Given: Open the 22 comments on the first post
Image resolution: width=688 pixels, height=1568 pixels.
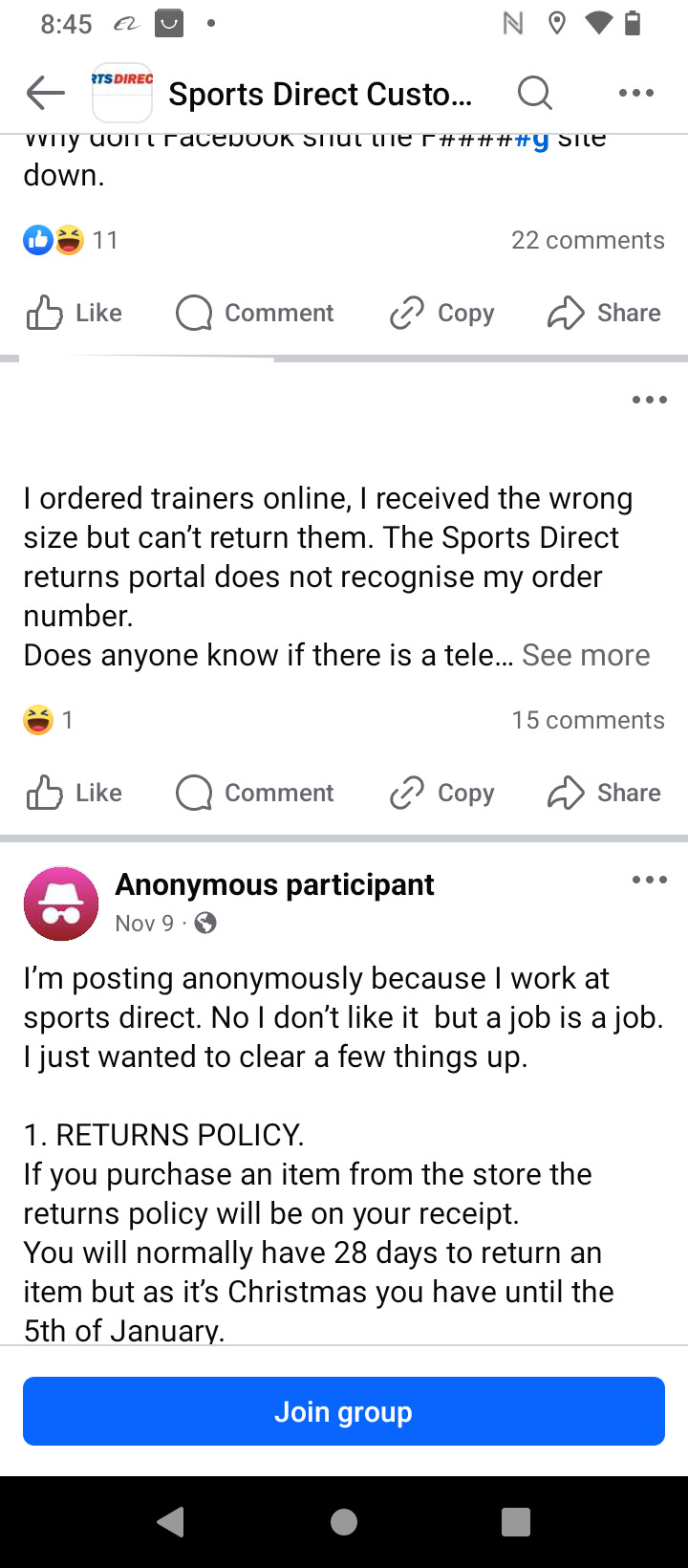Looking at the screenshot, I should coord(587,240).
